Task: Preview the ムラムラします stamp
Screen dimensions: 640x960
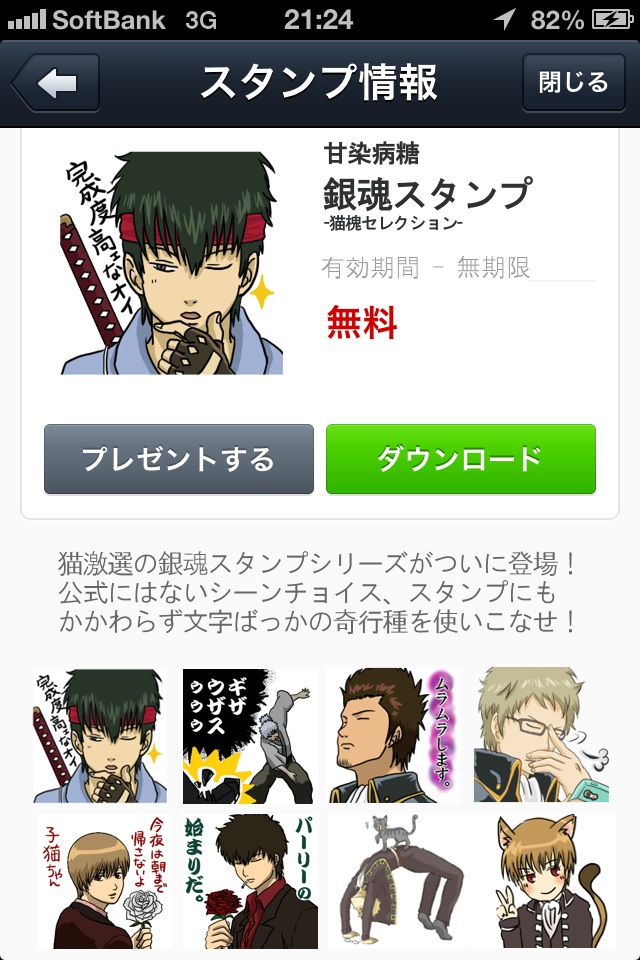Action: (395, 737)
